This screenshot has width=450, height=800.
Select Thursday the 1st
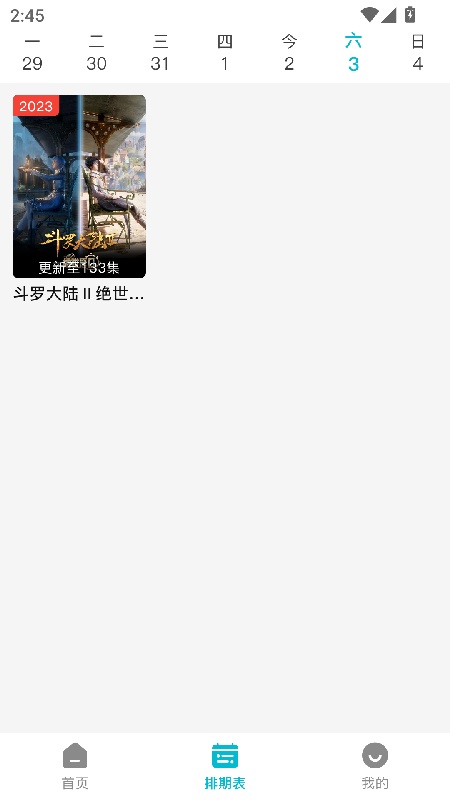225,53
